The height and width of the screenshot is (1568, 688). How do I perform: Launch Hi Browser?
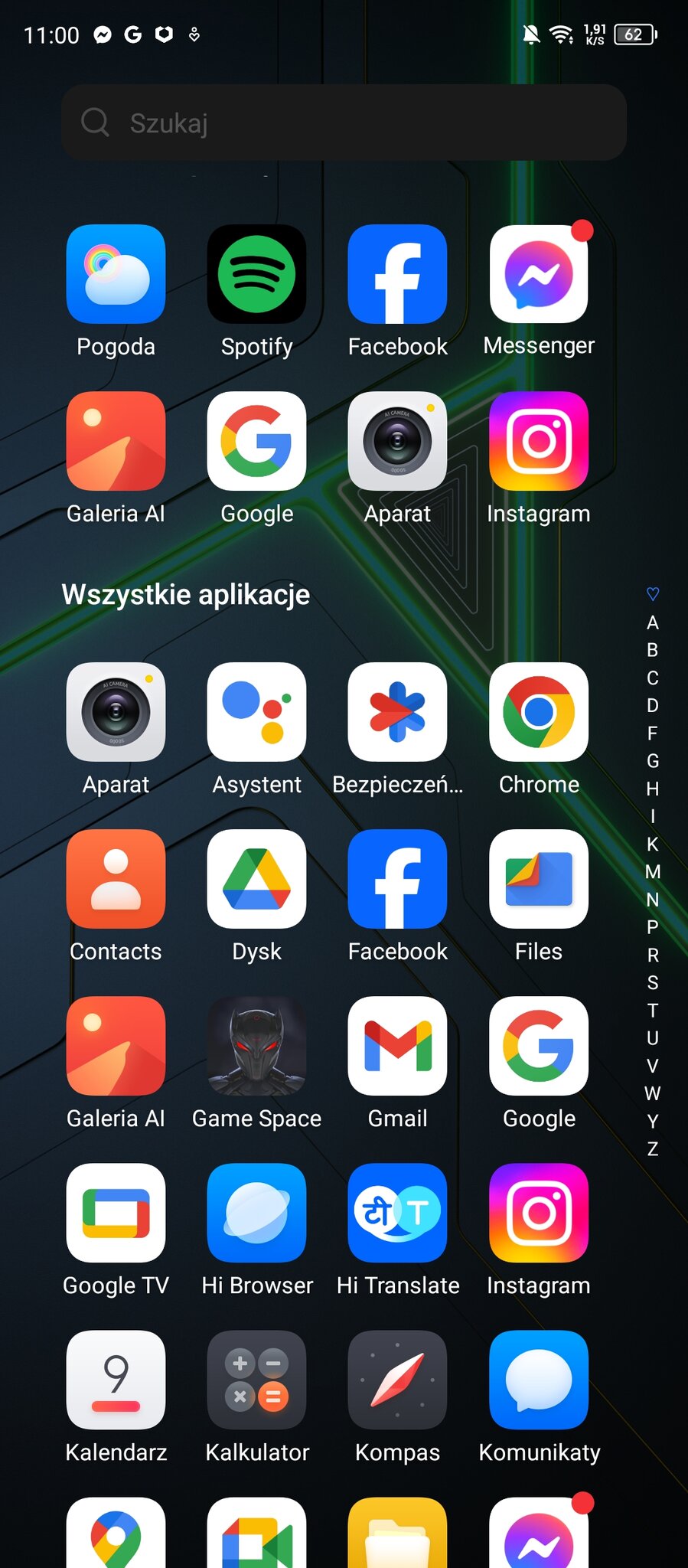point(256,1213)
